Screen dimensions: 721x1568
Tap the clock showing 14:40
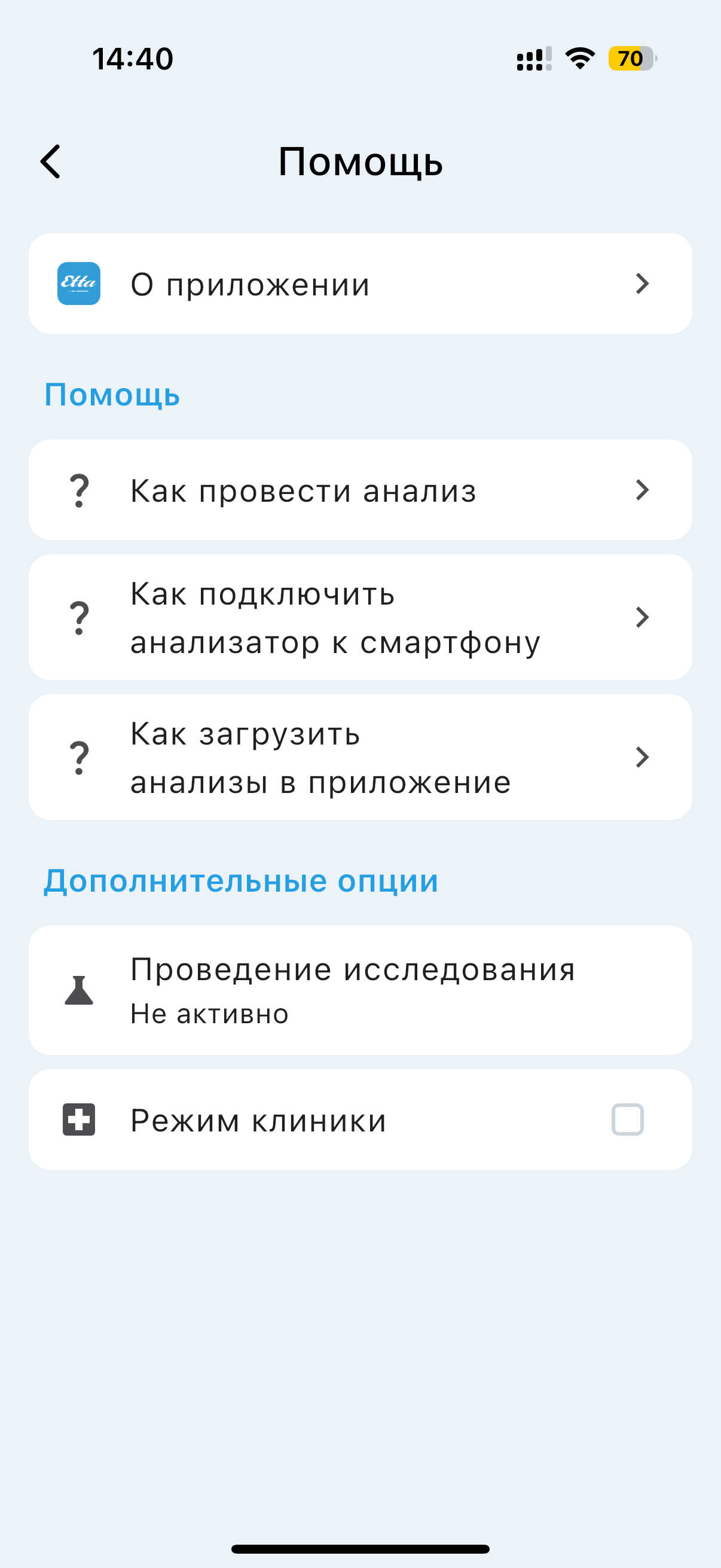[x=133, y=58]
